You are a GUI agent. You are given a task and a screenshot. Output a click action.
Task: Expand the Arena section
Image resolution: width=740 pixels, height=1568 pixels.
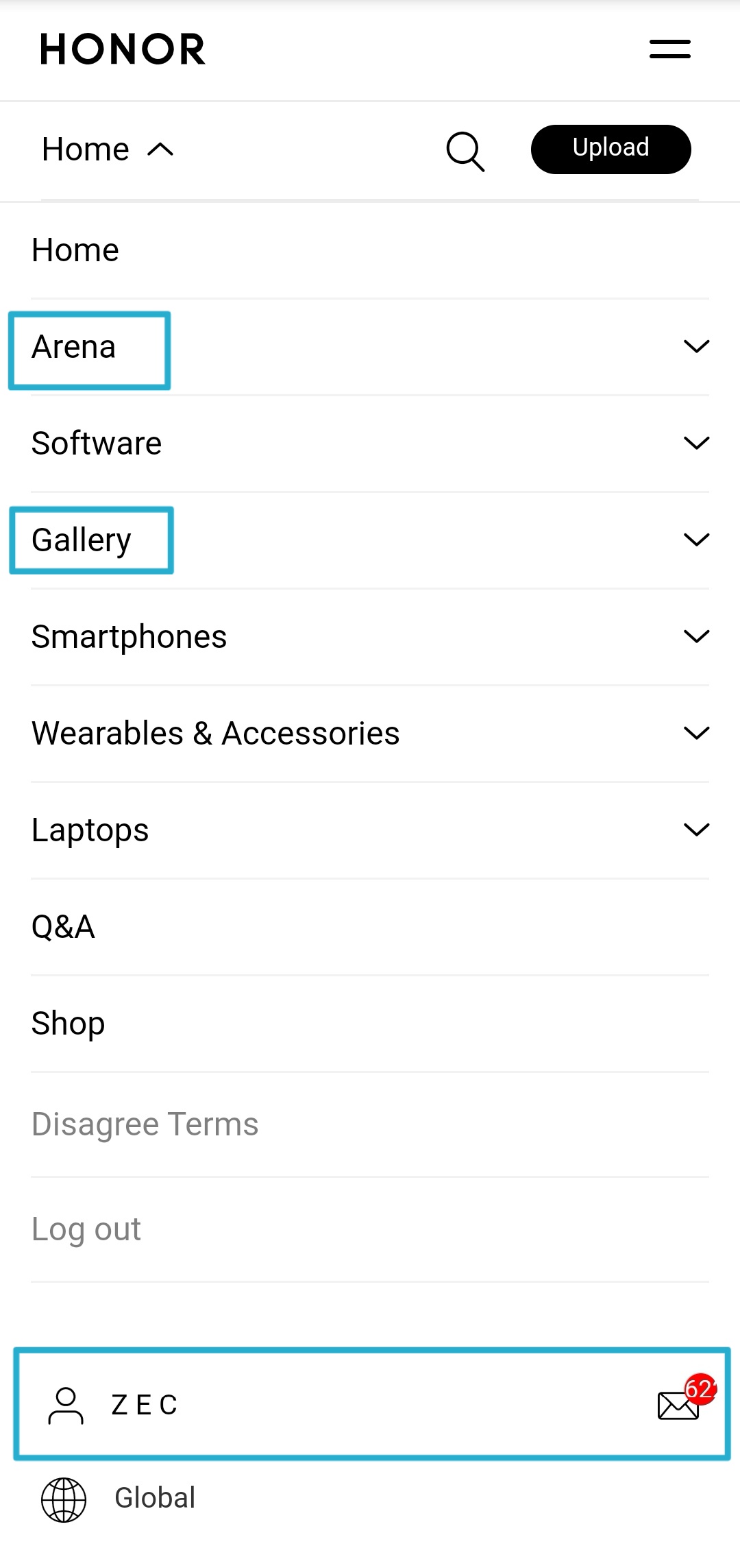coord(696,347)
